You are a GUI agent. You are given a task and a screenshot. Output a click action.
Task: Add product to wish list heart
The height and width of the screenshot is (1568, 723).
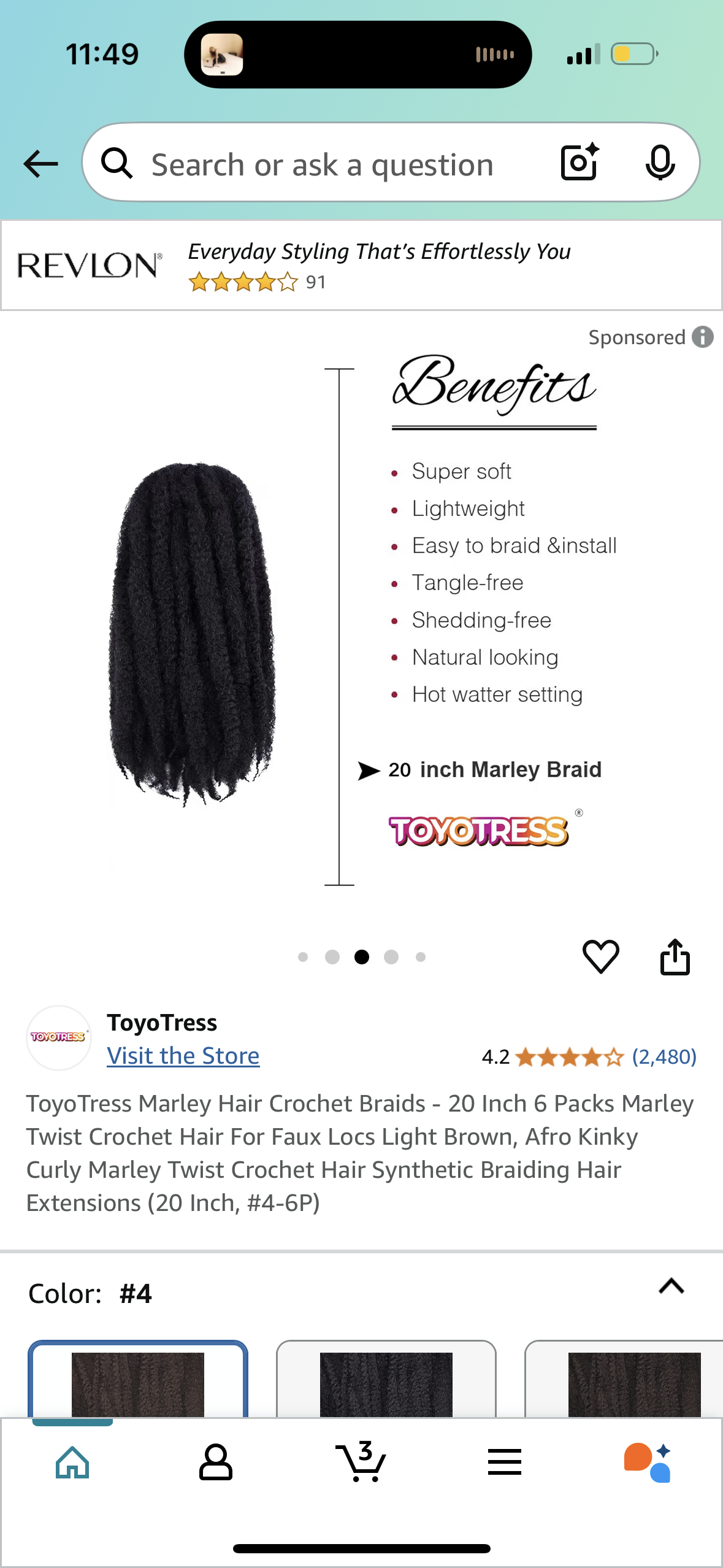click(600, 957)
